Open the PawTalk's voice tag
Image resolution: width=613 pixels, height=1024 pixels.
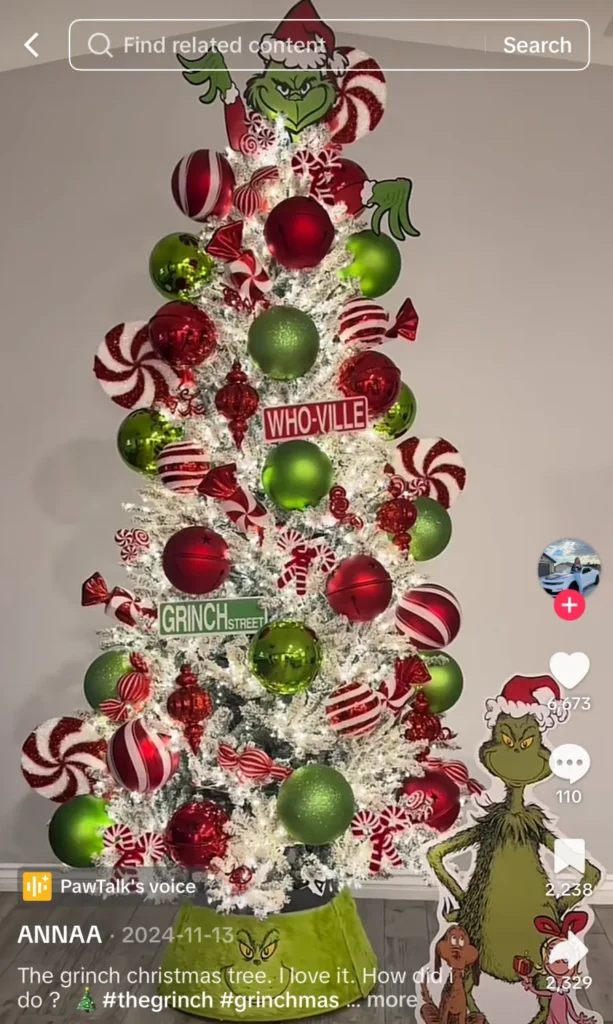[x=112, y=886]
